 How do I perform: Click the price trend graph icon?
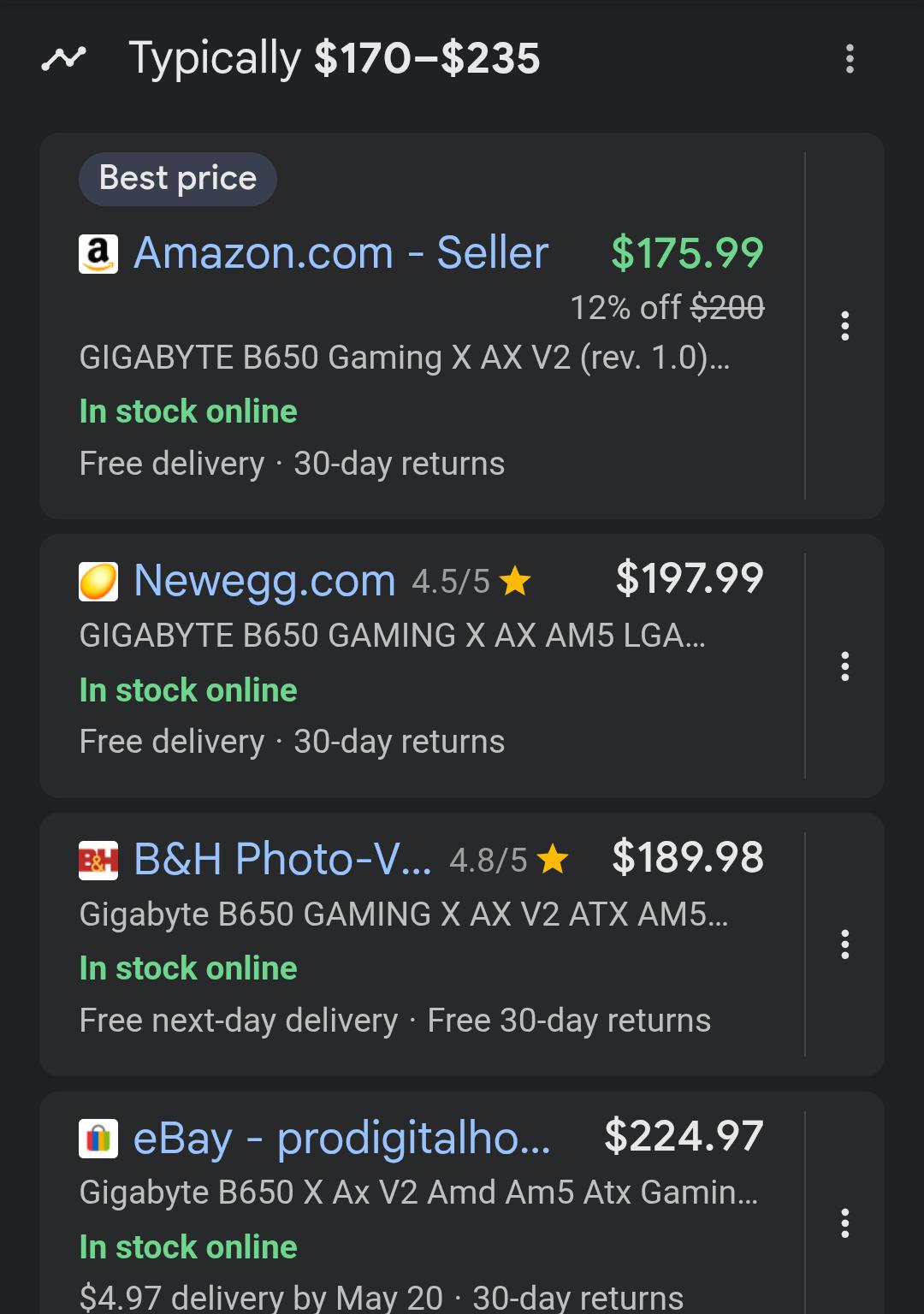[64, 58]
